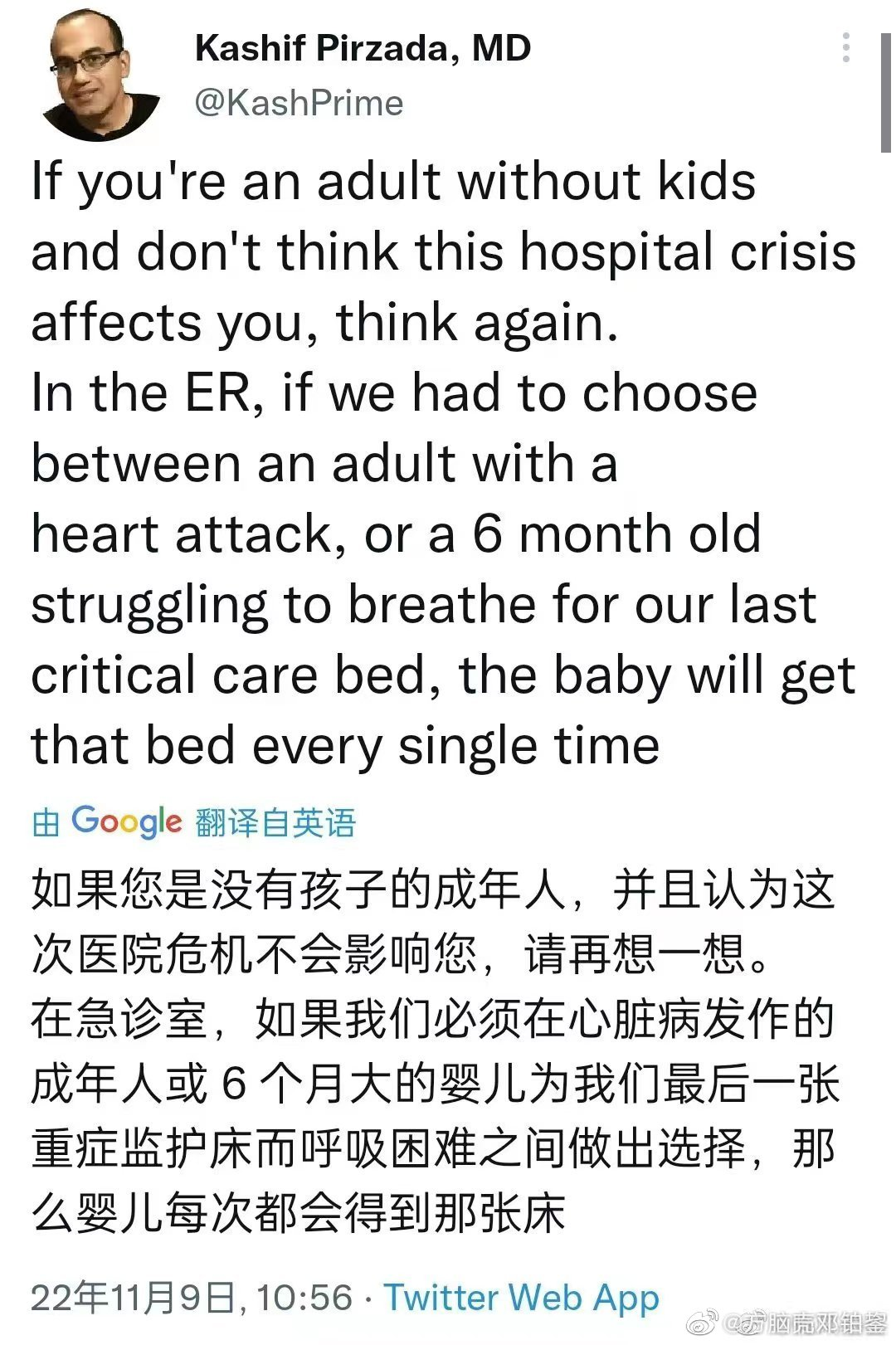Open the tweet's date and time stamp
The height and width of the screenshot is (1345, 896).
coord(192,1298)
